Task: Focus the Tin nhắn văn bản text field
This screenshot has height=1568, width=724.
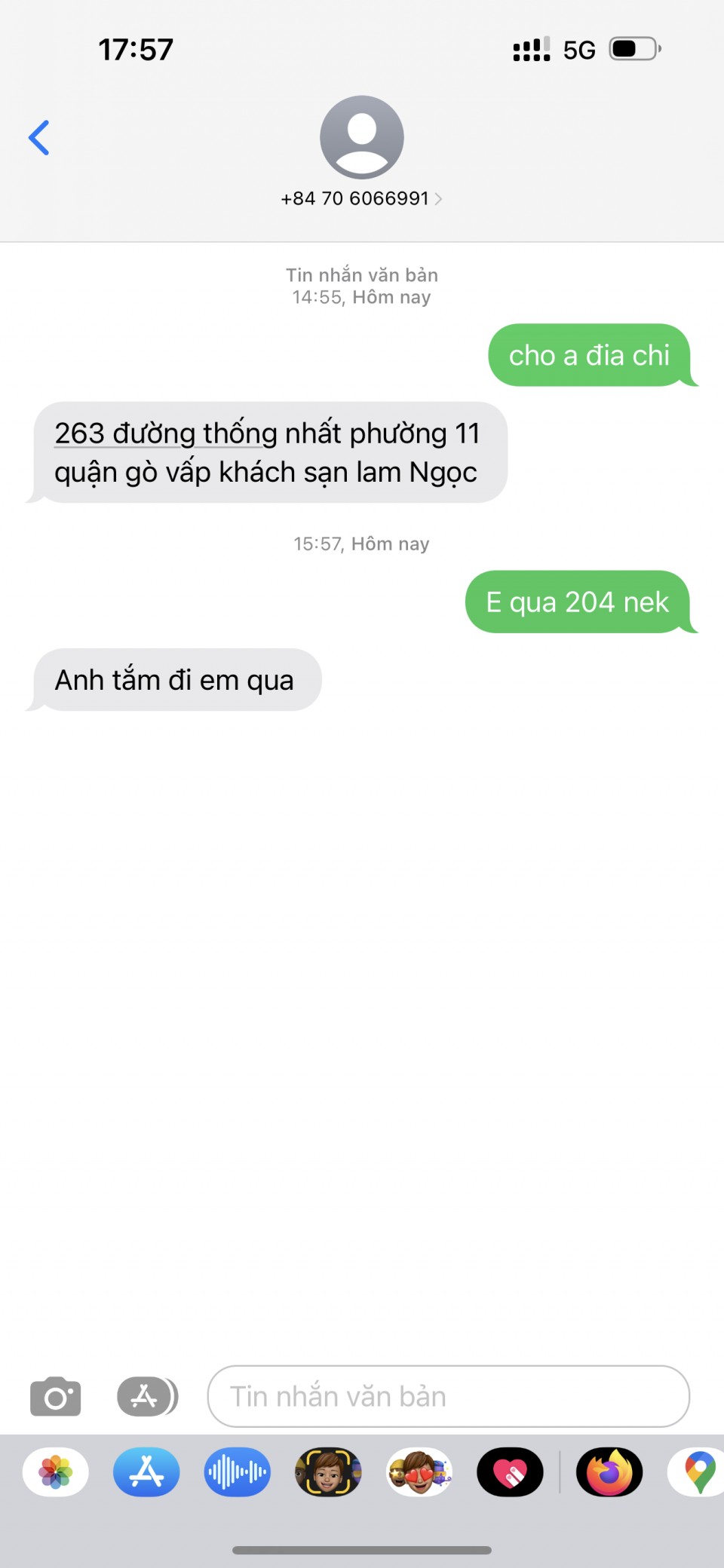Action: [x=448, y=1396]
